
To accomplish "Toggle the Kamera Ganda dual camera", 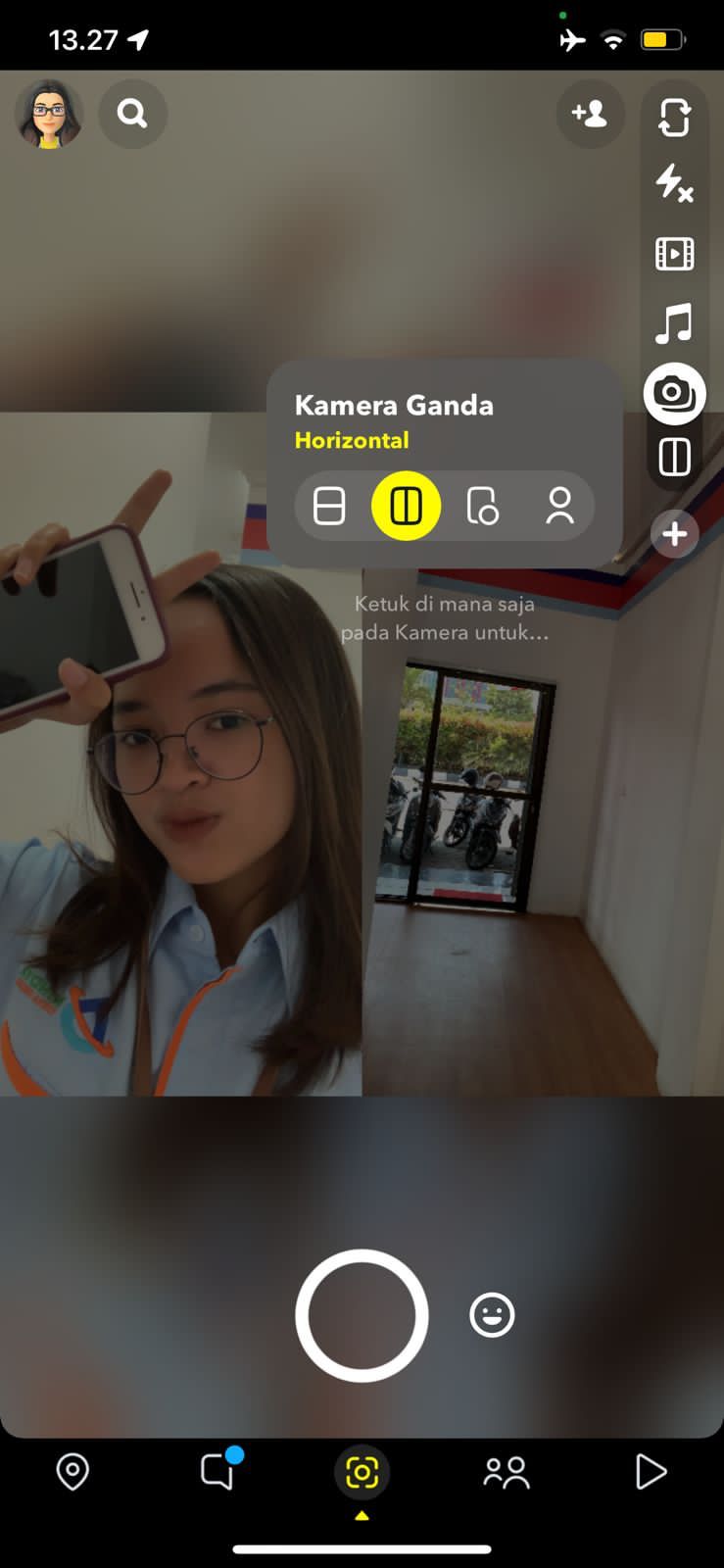I will click(674, 393).
